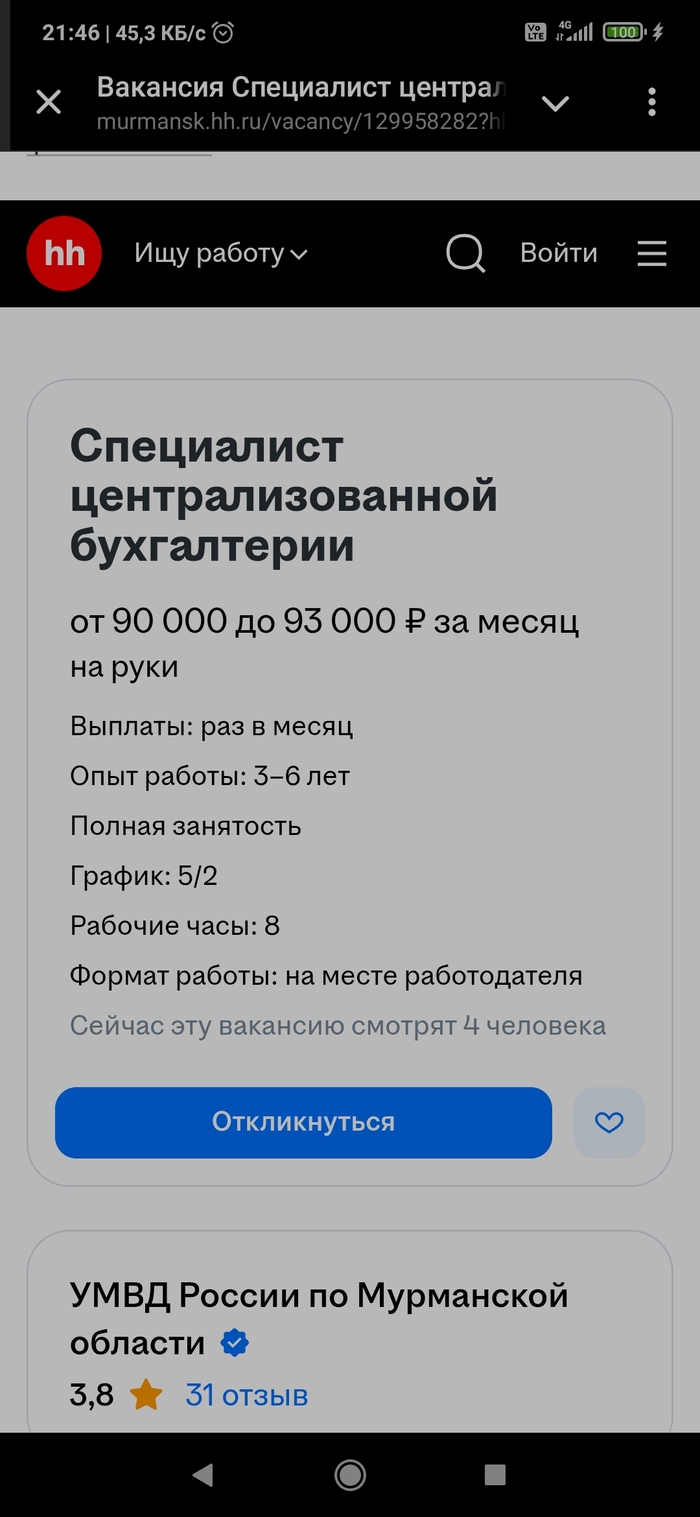Go back with system navigation button
The height and width of the screenshot is (1517, 700).
[x=203, y=1474]
